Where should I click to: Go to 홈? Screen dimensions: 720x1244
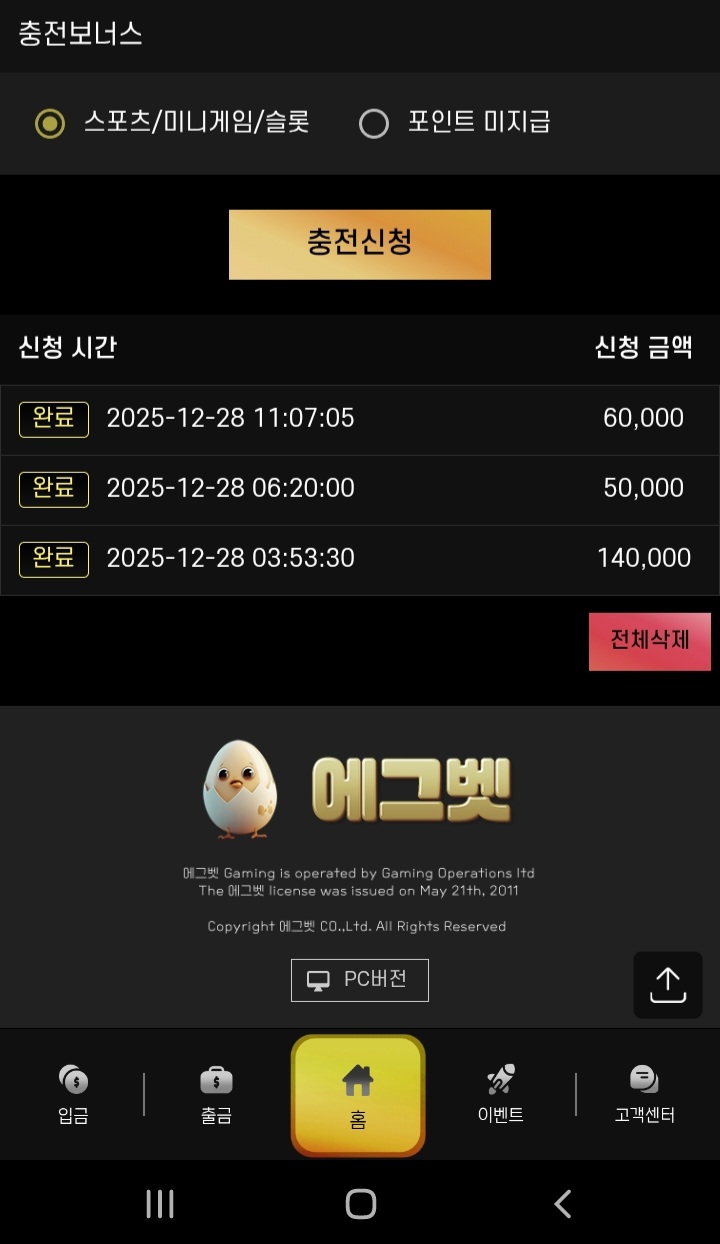pyautogui.click(x=358, y=1096)
